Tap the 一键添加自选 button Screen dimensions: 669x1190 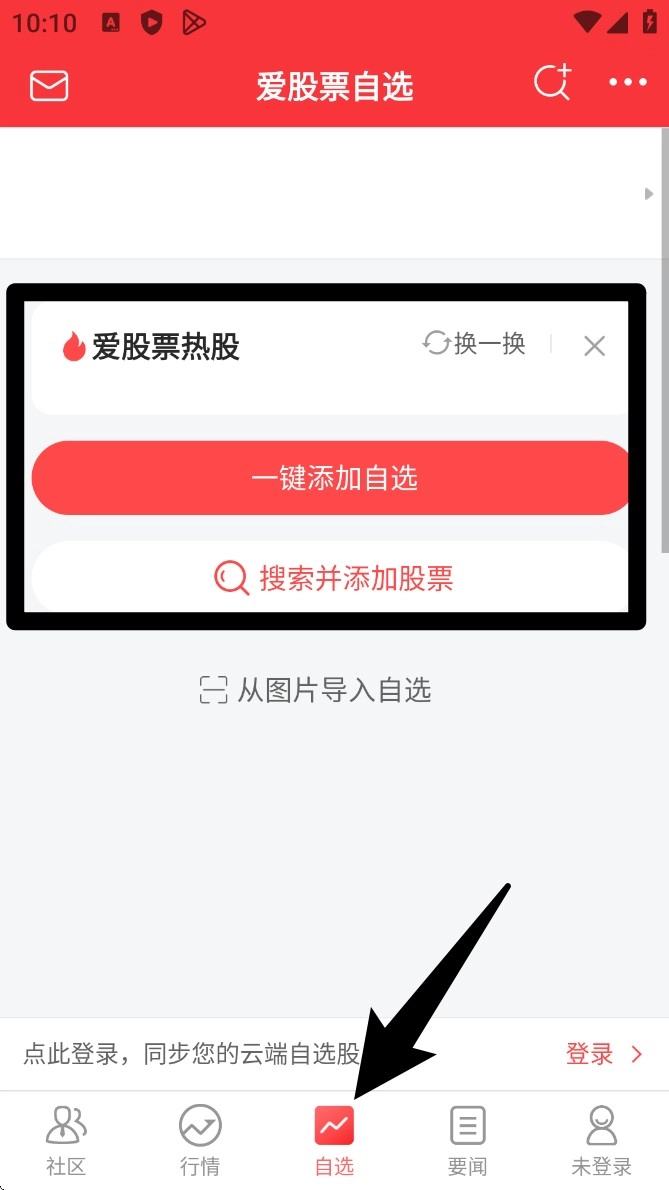pos(332,478)
